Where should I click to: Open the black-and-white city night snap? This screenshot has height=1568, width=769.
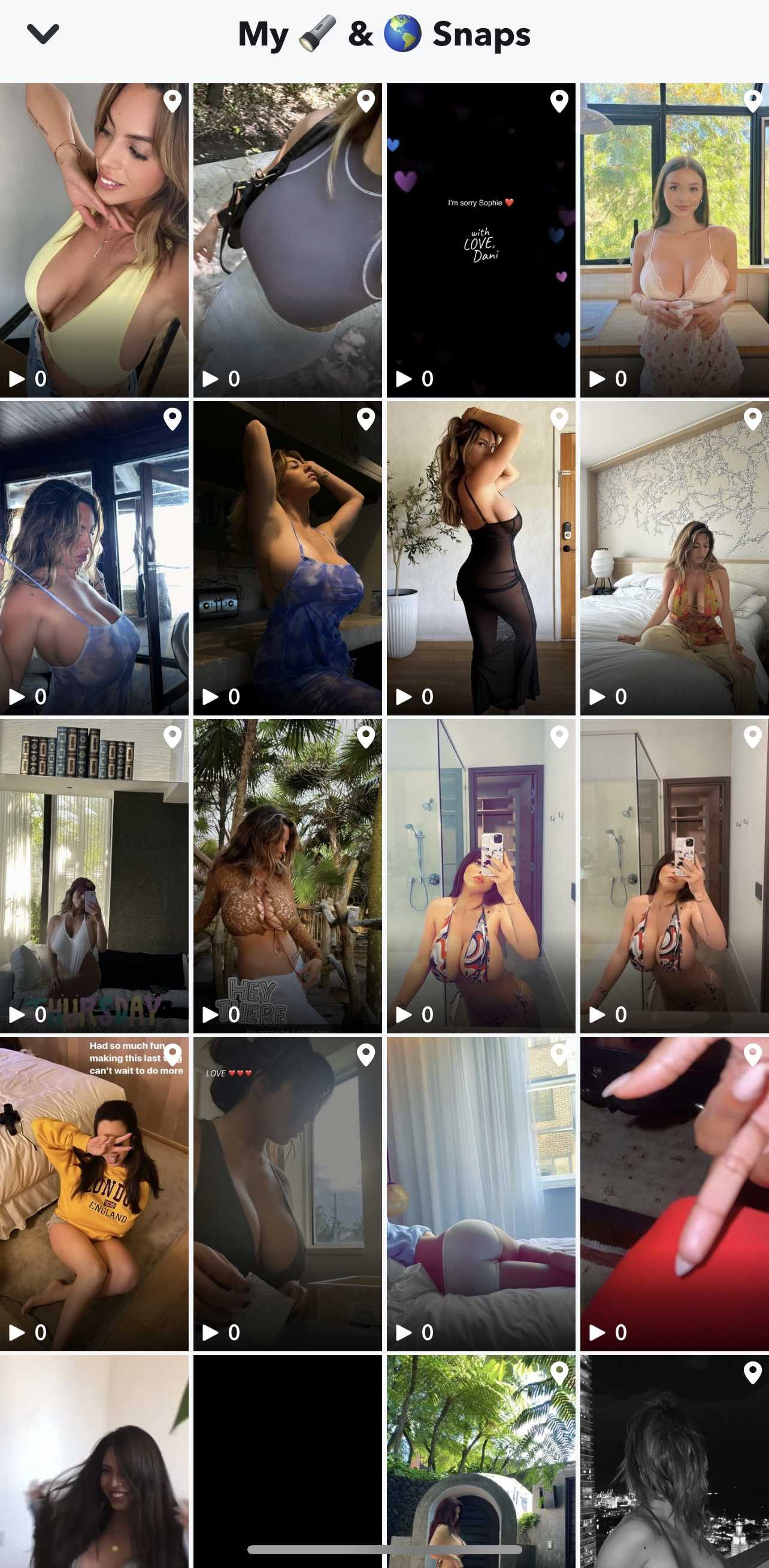(x=674, y=1461)
